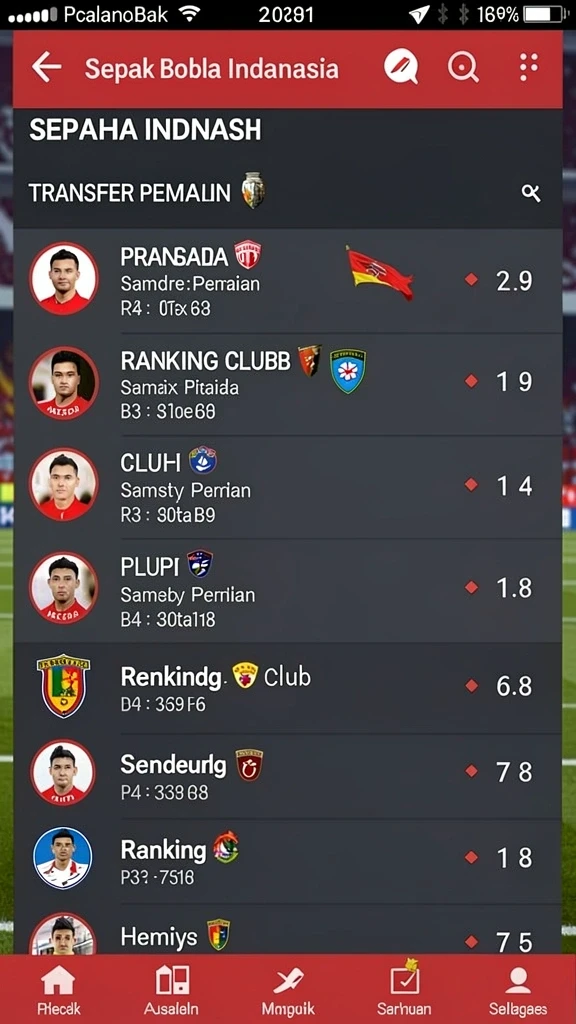Open the Ranking row rated 1 8
576x1024 pixels.
pos(287,861)
